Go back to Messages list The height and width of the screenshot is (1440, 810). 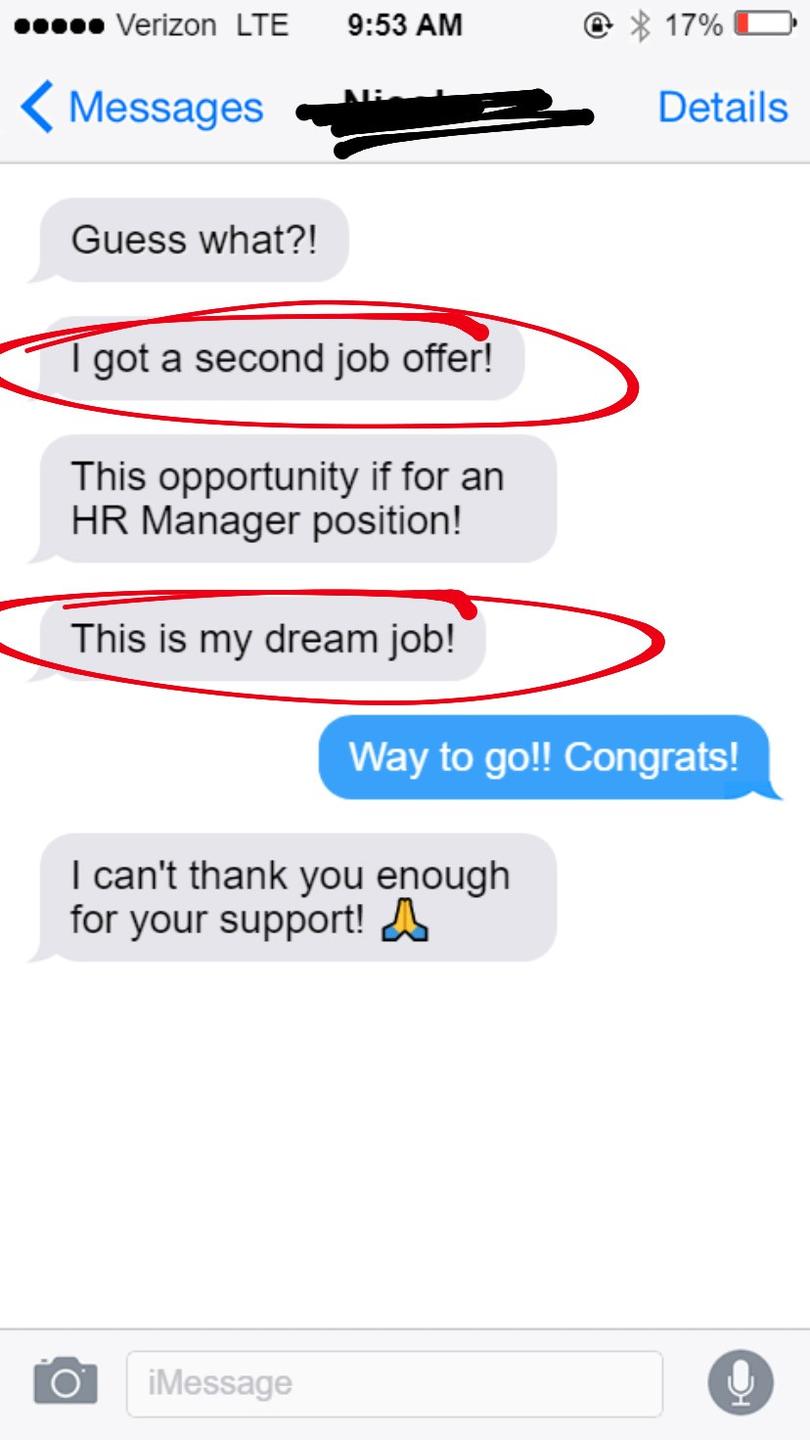point(140,107)
